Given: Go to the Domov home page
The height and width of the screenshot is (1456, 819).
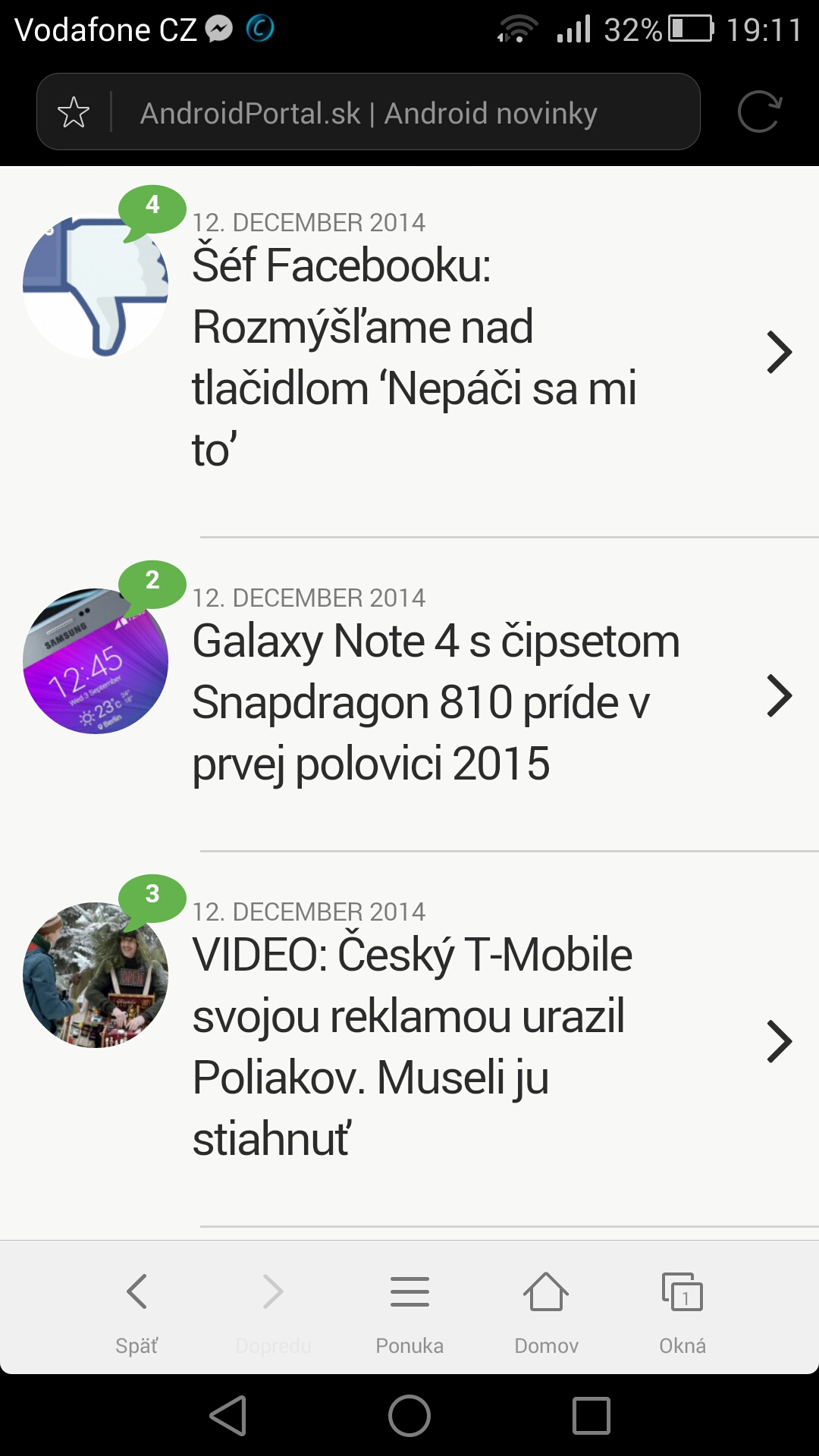Looking at the screenshot, I should click(546, 1308).
